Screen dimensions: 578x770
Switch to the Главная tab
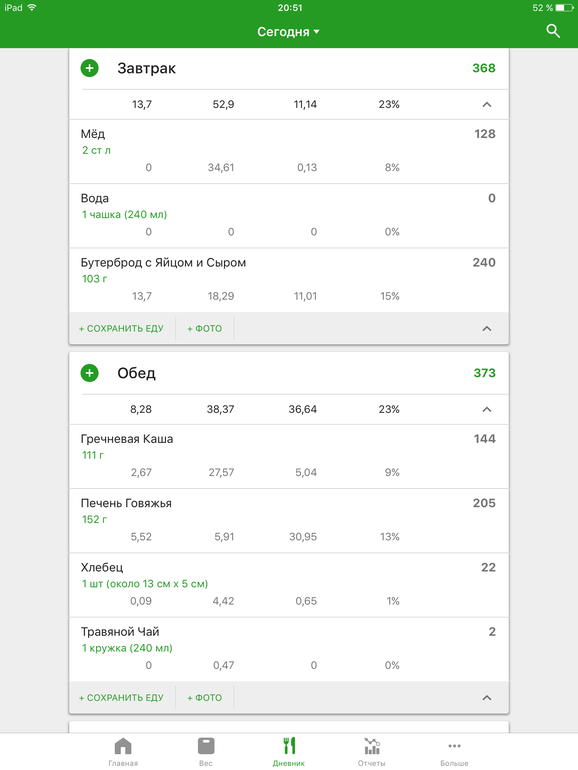[123, 752]
